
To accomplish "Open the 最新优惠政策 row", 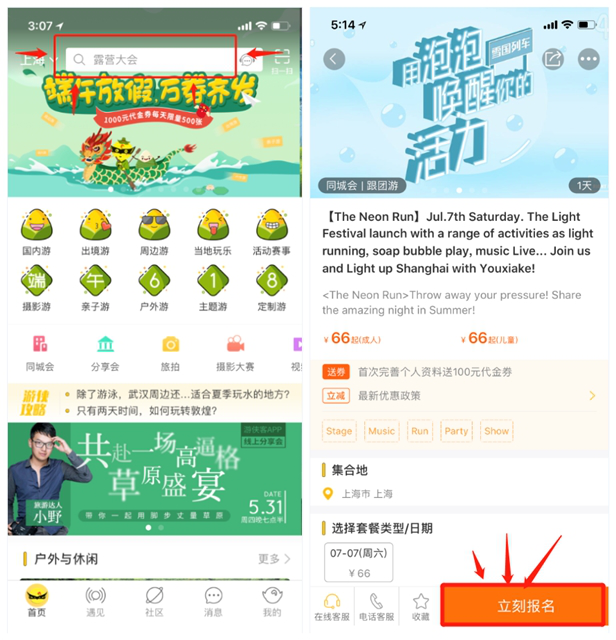I will click(x=460, y=396).
